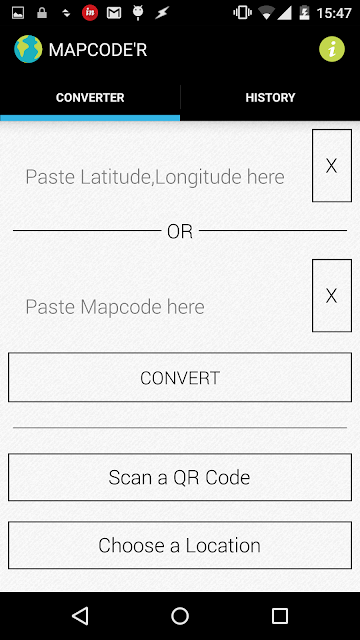360x640 pixels.
Task: Tap the CONVERT button
Action: point(180,377)
